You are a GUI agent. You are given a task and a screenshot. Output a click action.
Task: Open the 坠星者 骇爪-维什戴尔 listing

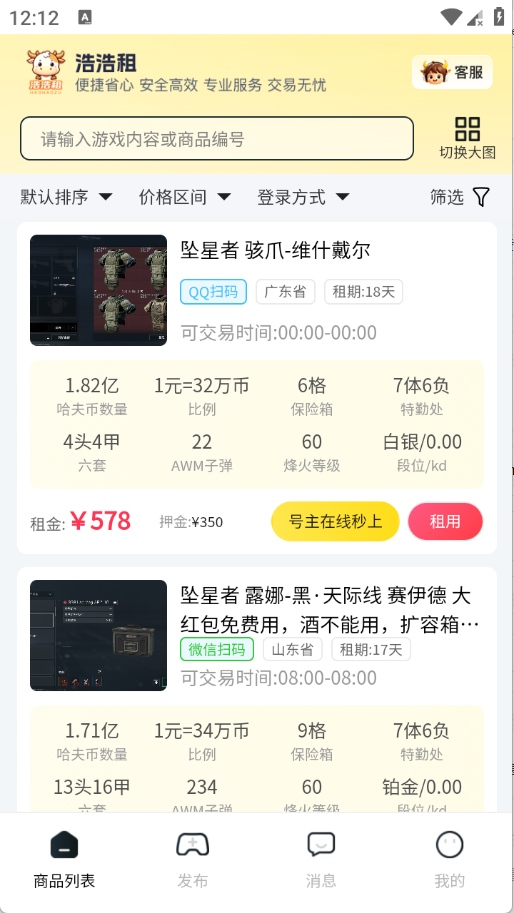coord(275,251)
